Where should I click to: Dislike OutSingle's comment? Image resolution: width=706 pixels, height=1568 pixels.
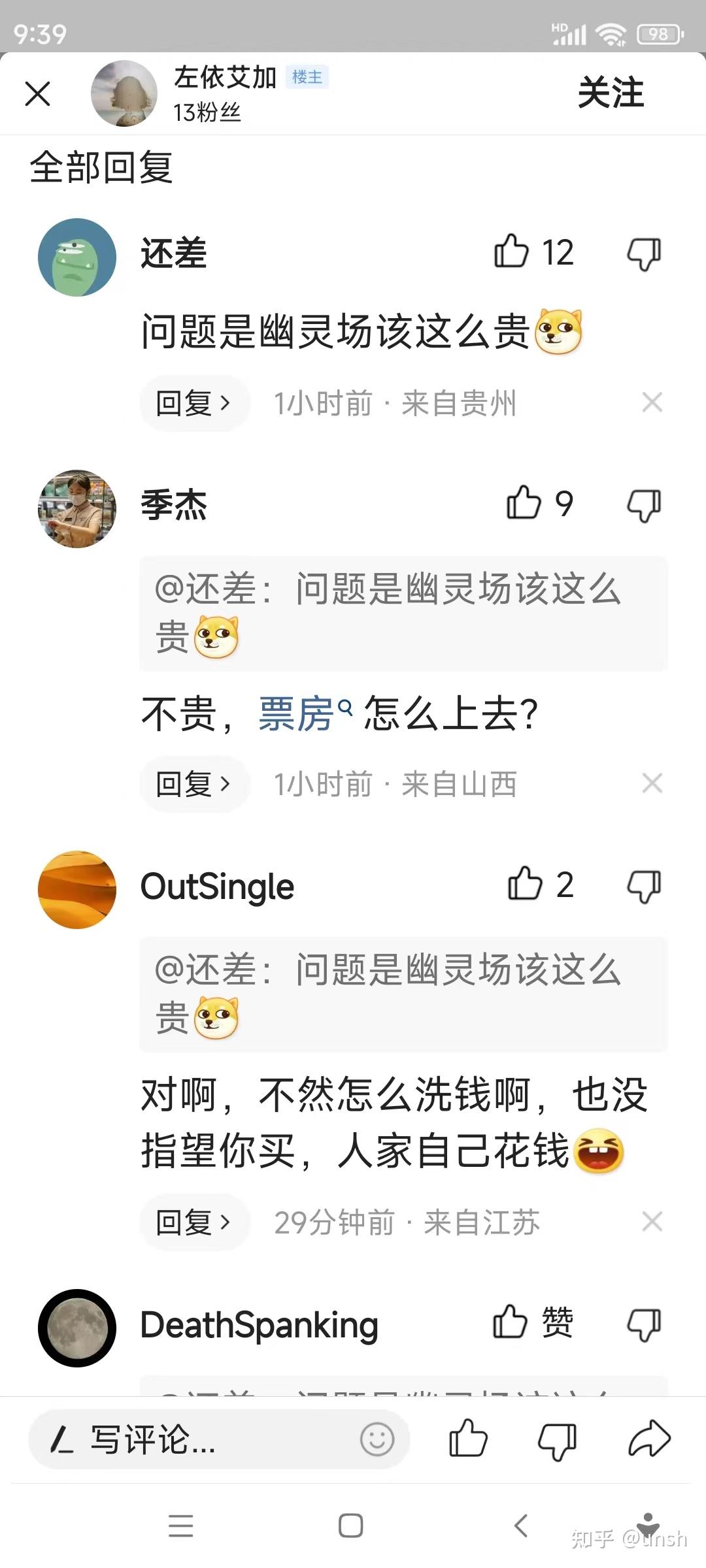[x=644, y=886]
